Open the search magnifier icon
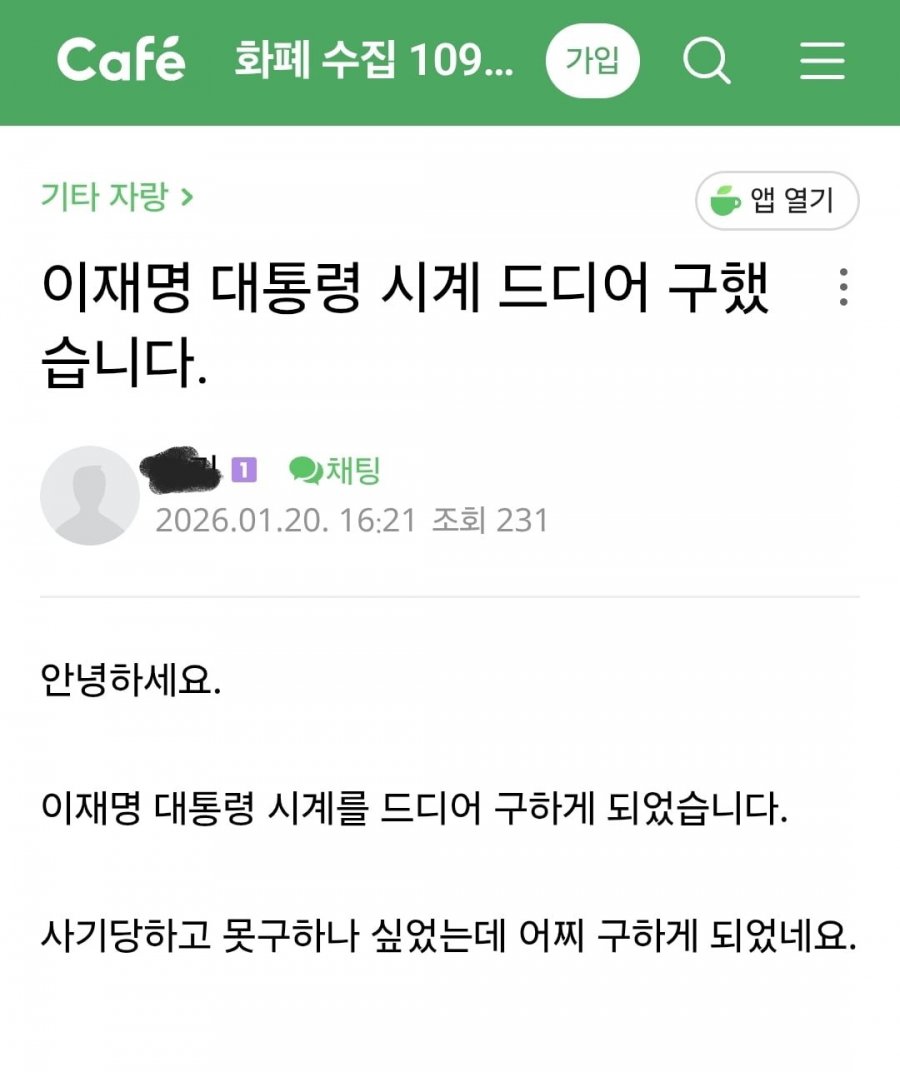 (x=707, y=62)
